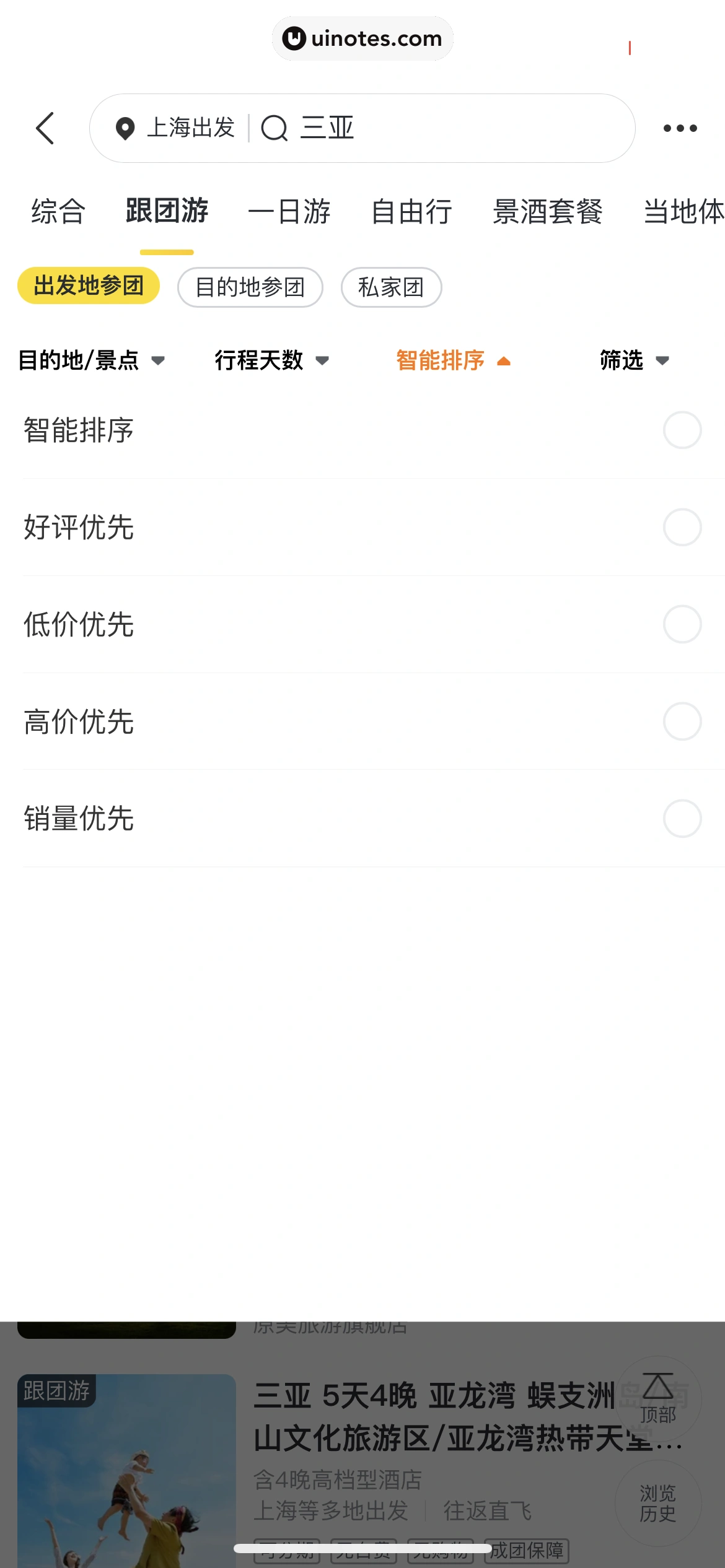Switch to the 一日游 tab
Viewport: 725px width, 1568px height.
pos(289,211)
